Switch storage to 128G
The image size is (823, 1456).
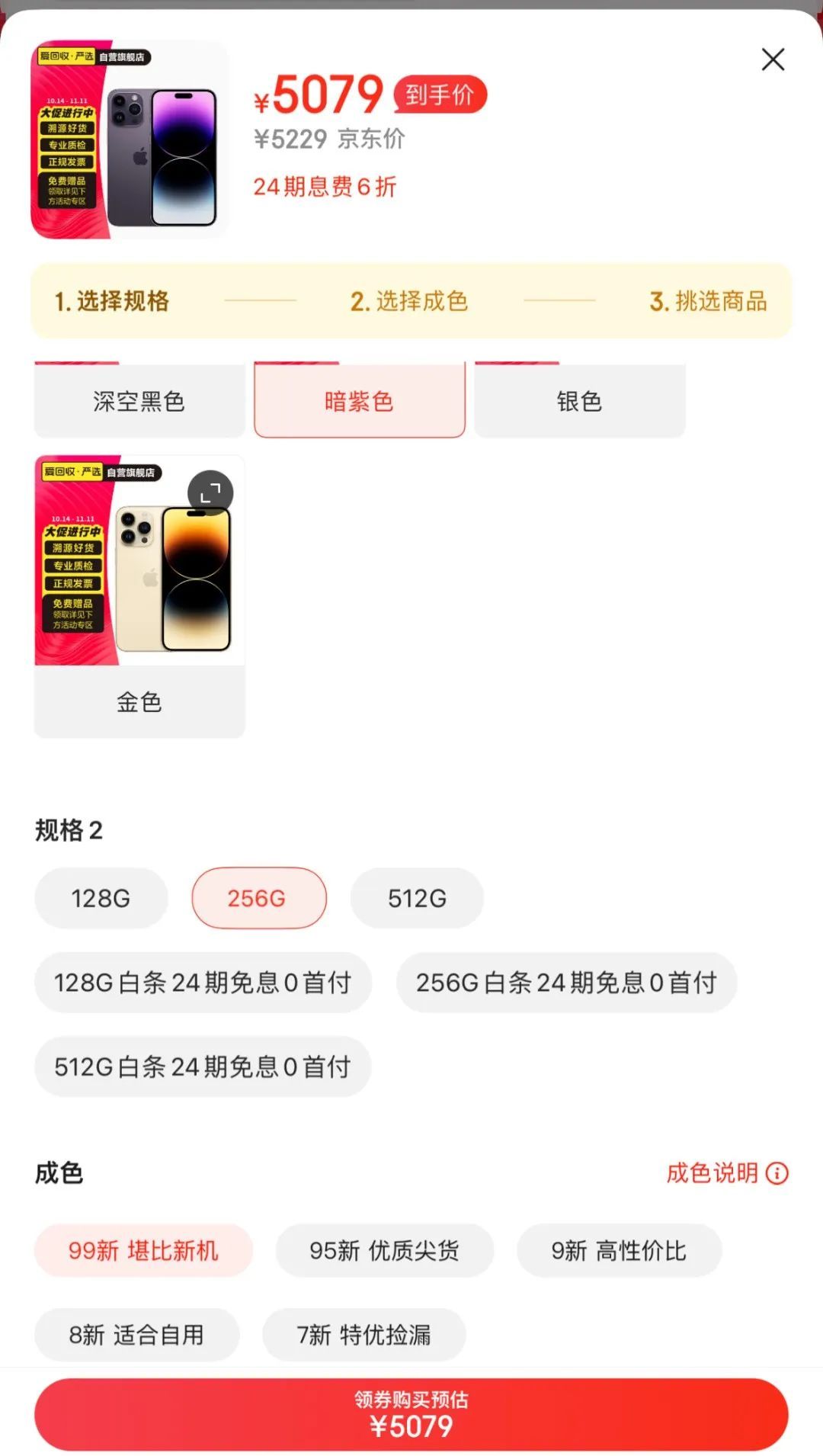pos(101,898)
